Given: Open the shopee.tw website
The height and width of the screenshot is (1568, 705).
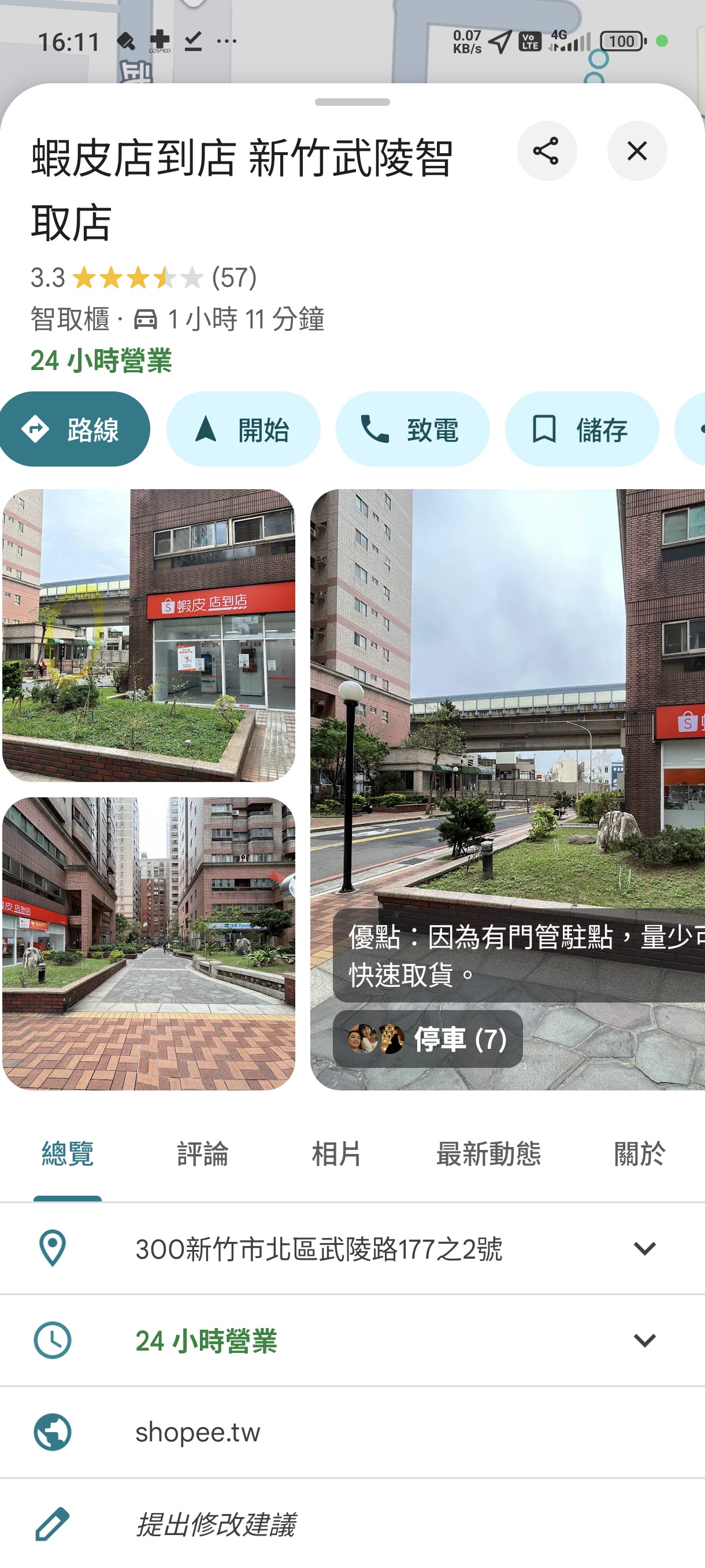Looking at the screenshot, I should pyautogui.click(x=198, y=1432).
